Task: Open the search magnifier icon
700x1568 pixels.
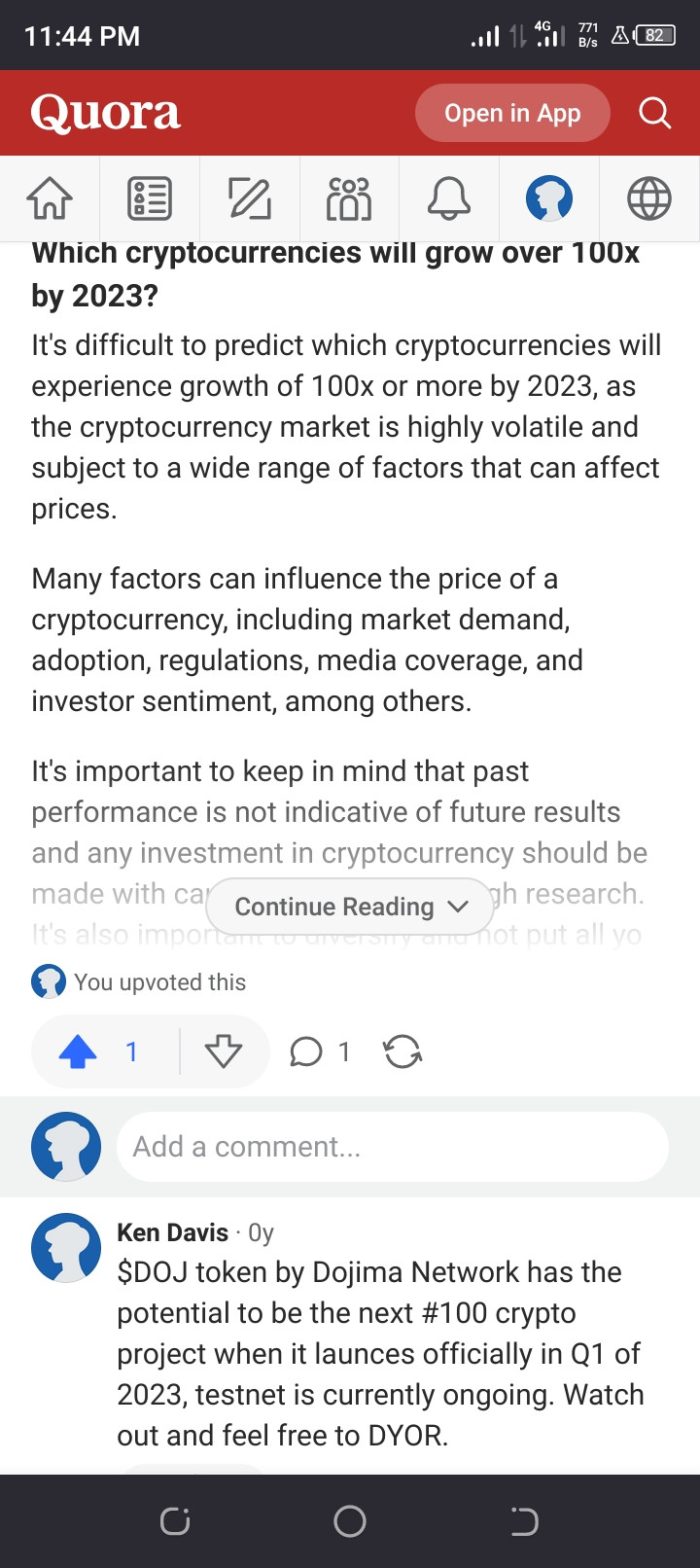Action: 654,114
